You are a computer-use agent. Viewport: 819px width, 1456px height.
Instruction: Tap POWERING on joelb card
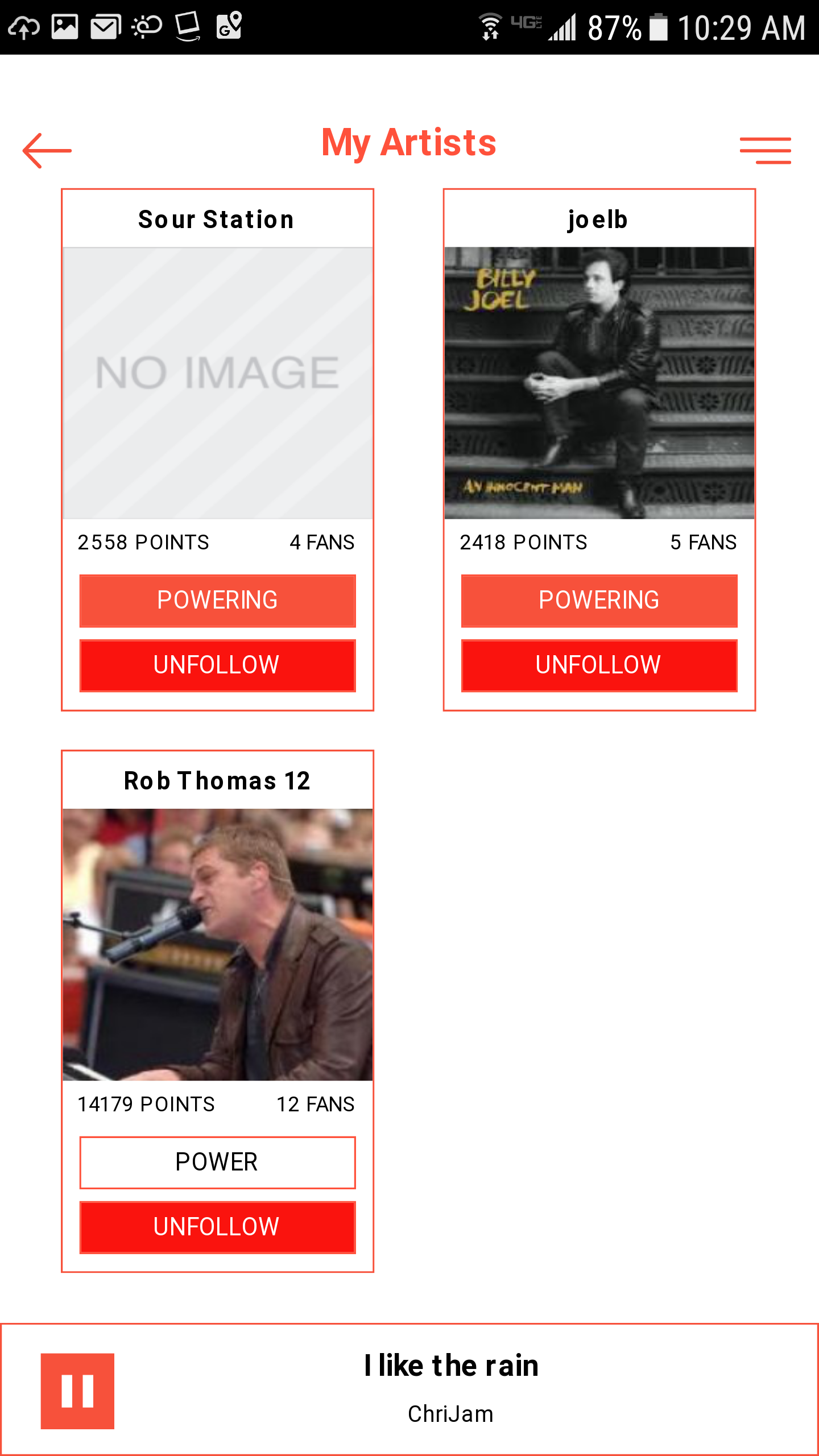pos(599,601)
